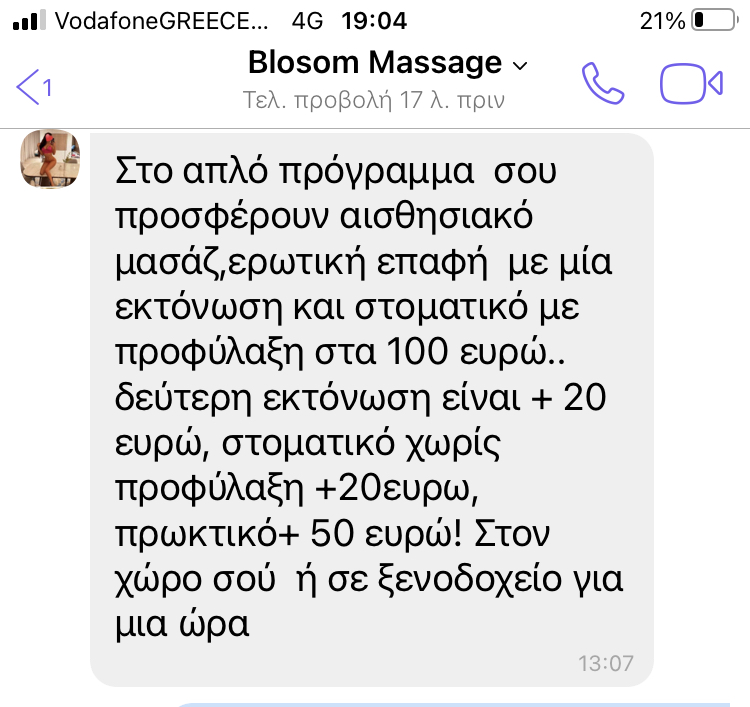750x707 pixels.
Task: Start a video call with Blosom Massage
Action: 691,84
